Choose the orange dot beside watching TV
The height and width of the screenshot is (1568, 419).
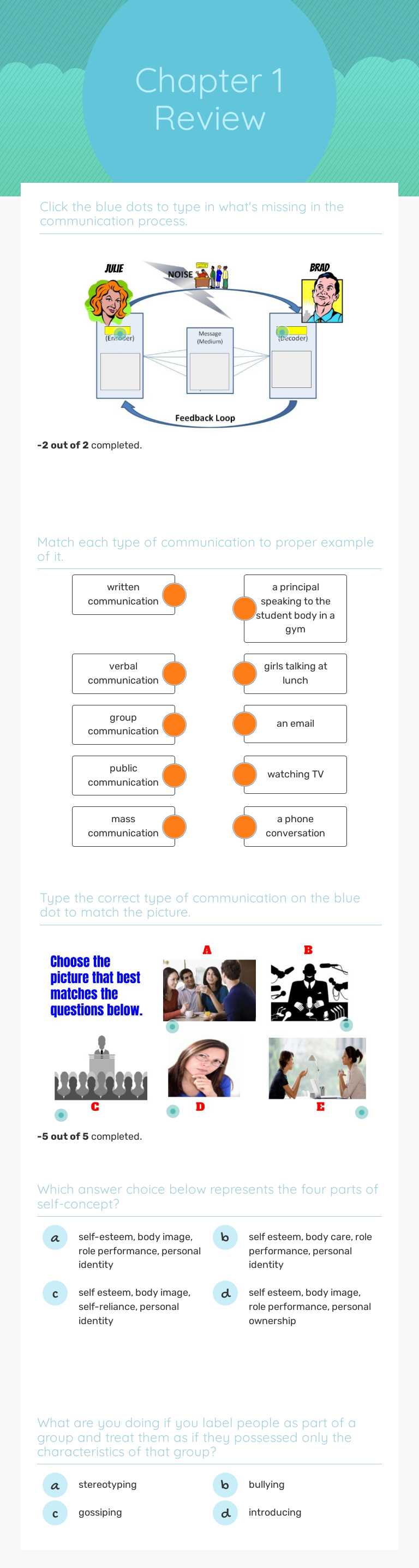[x=245, y=774]
